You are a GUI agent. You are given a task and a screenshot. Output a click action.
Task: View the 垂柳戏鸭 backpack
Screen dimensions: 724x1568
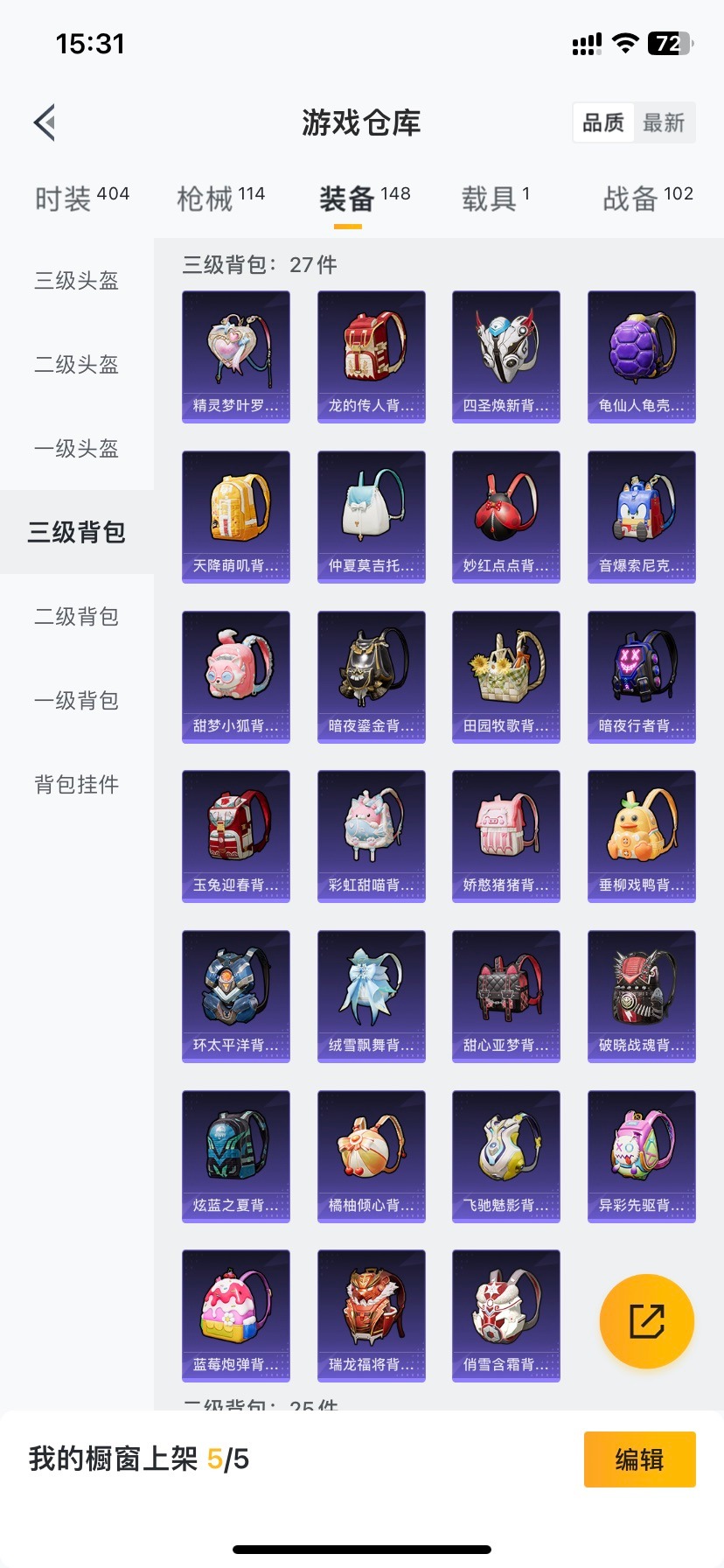[x=642, y=836]
